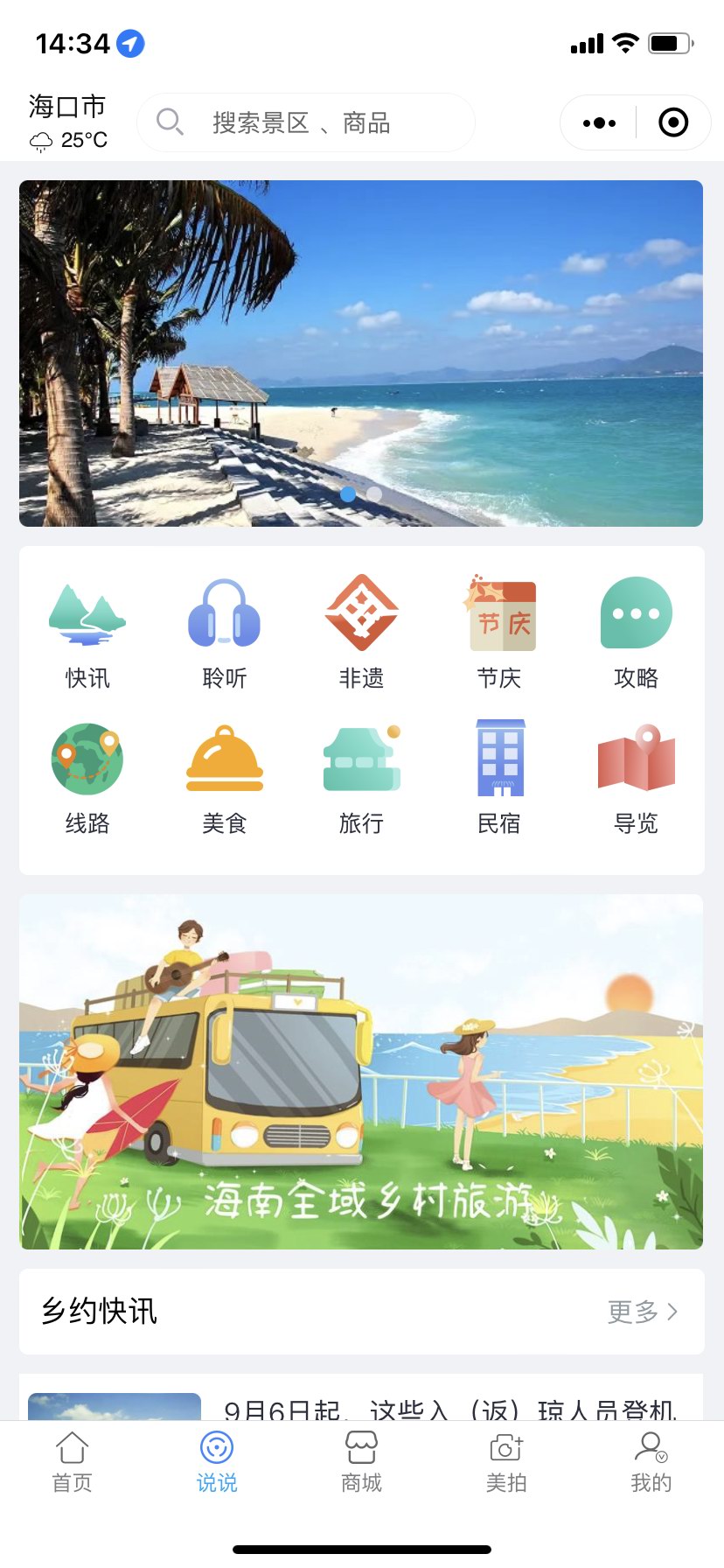Switch to the 商城 tab
The height and width of the screenshot is (1568, 724).
[361, 1462]
